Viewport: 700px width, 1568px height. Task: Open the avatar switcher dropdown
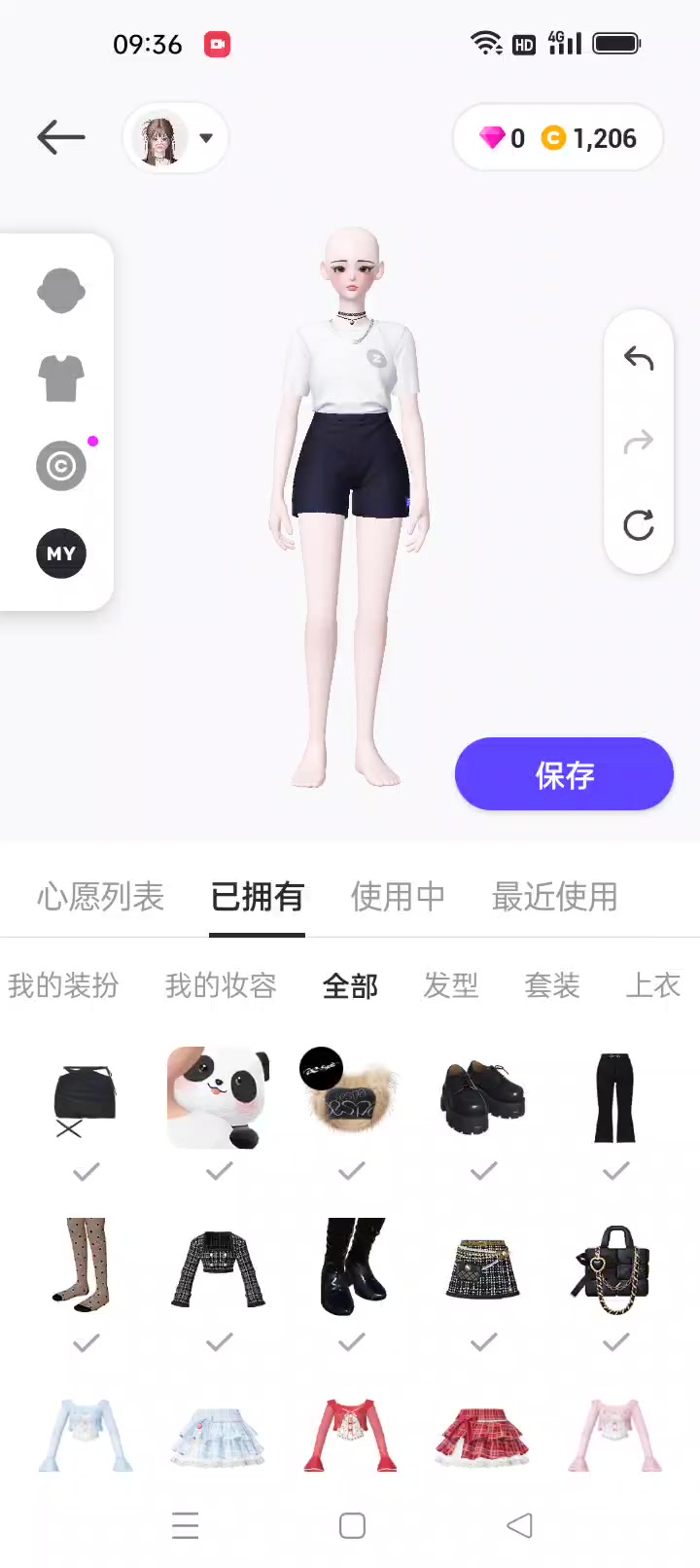click(x=176, y=138)
